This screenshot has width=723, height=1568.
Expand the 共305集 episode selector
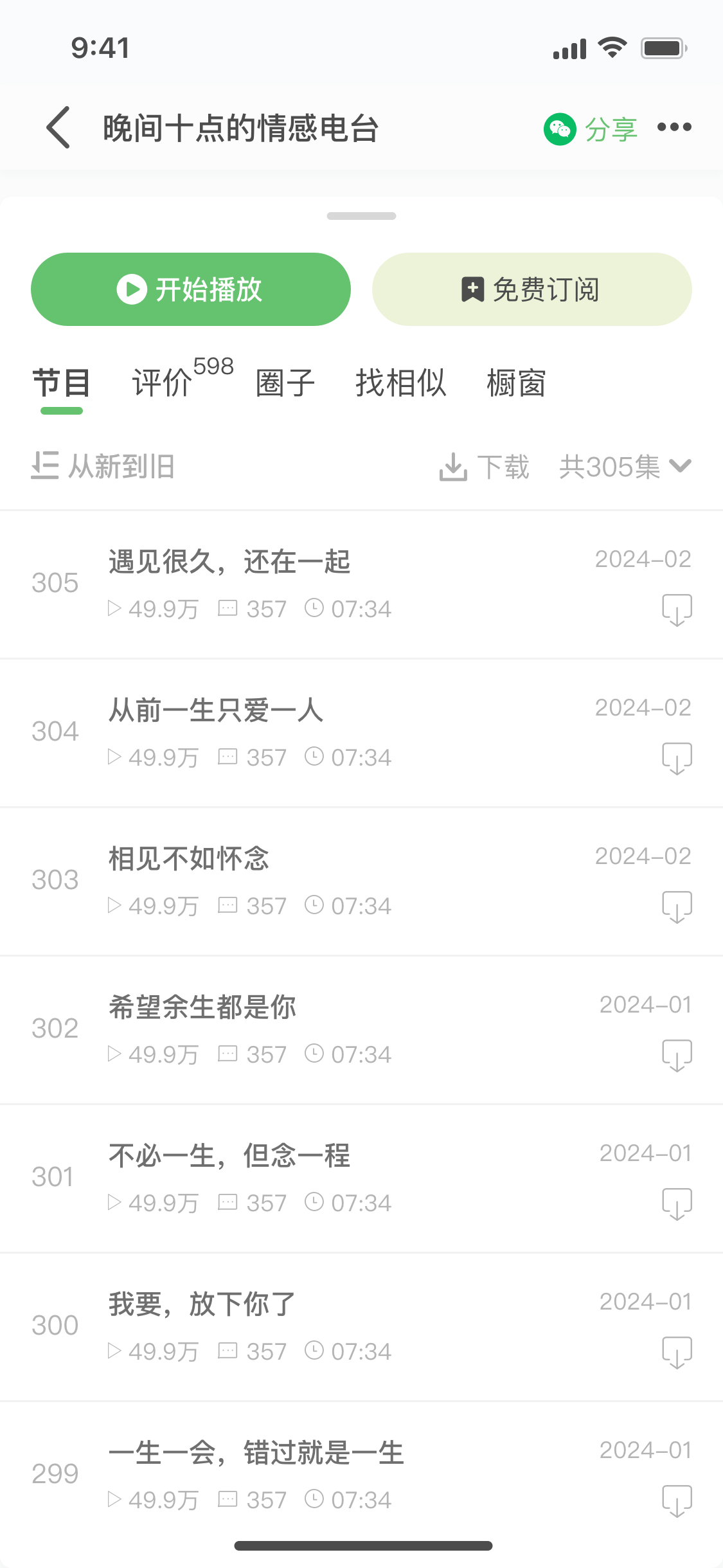point(625,466)
